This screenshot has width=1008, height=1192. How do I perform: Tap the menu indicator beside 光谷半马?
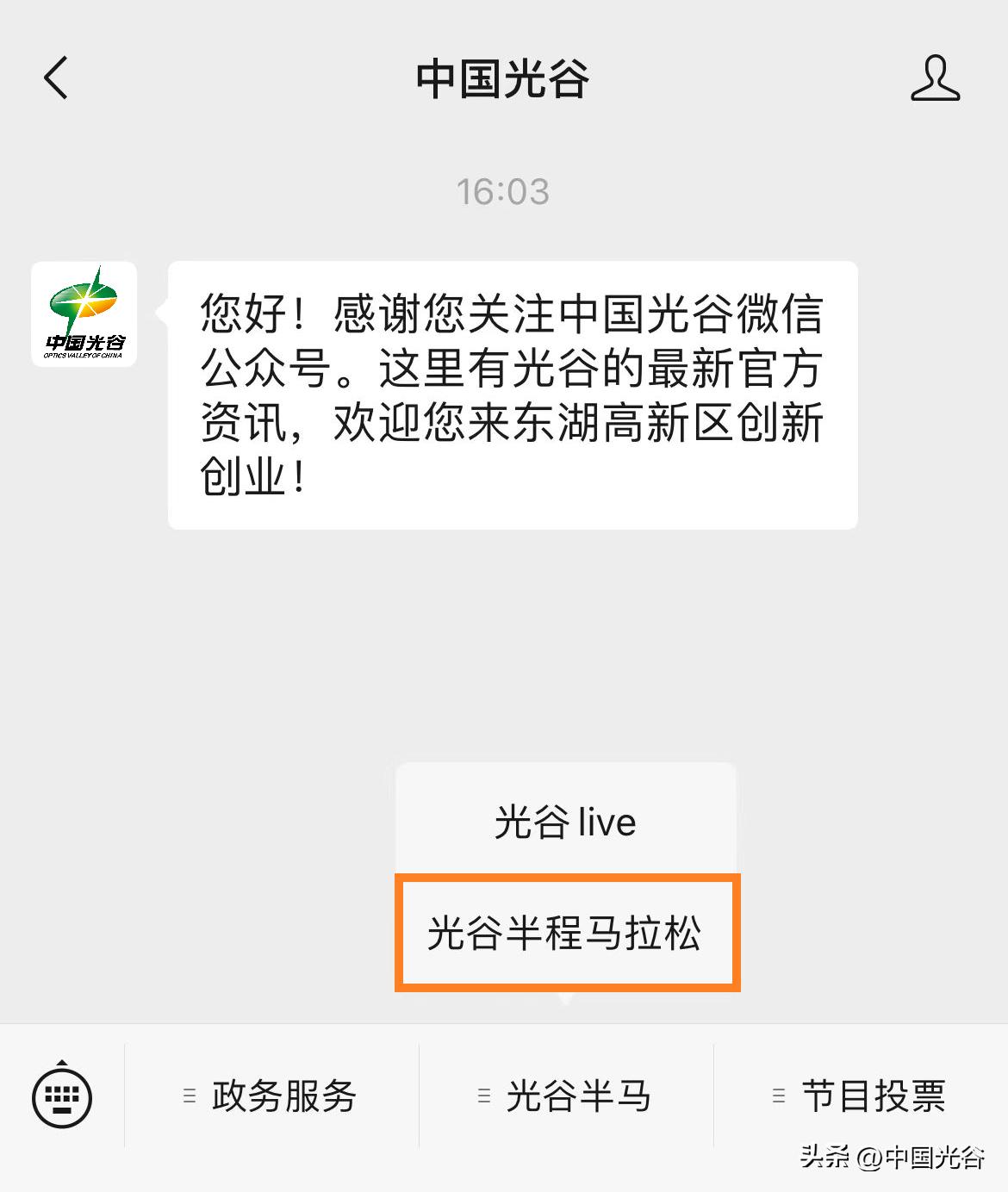pos(482,1096)
